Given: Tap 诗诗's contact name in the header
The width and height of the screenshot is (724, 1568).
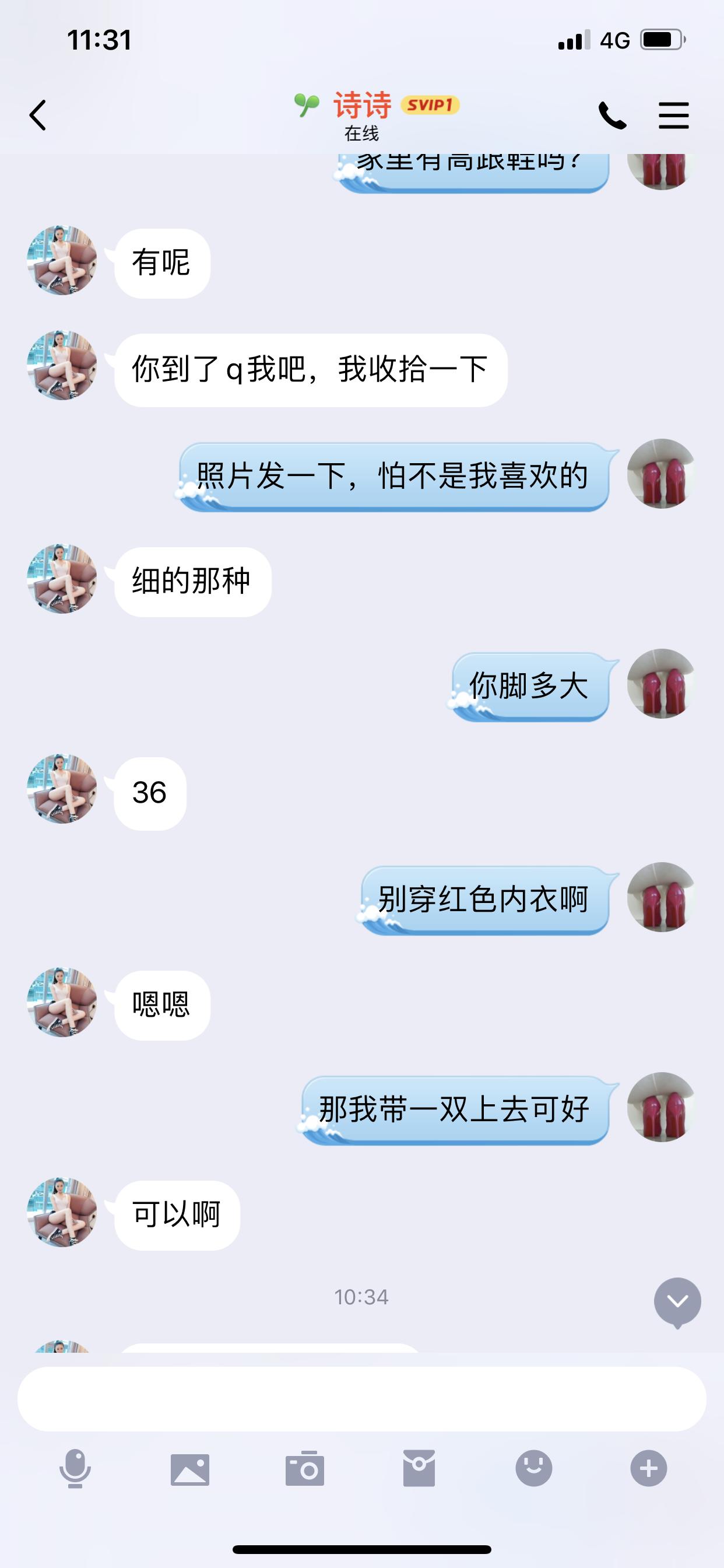Looking at the screenshot, I should [363, 104].
